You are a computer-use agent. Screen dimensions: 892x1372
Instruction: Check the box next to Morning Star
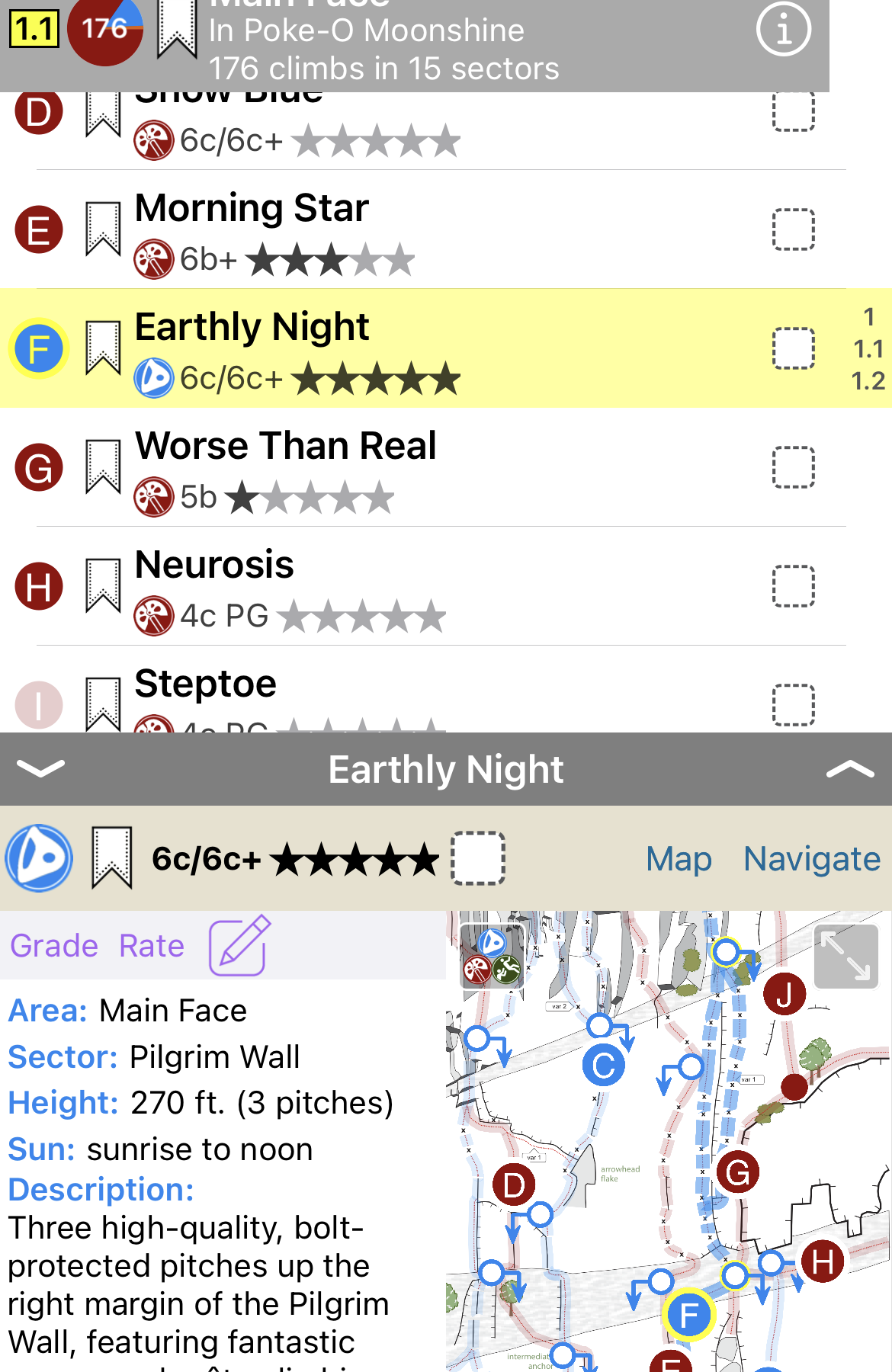[794, 229]
